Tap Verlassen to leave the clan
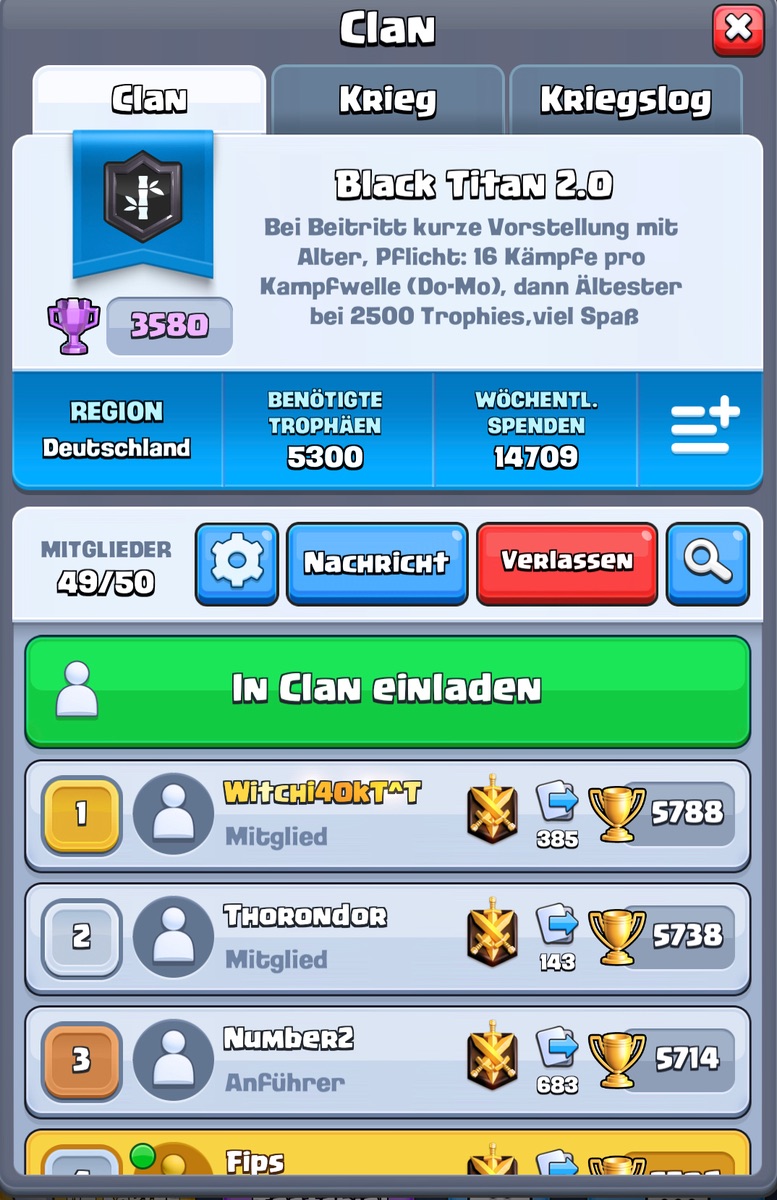Screen dimensions: 777x1200 [x=567, y=563]
